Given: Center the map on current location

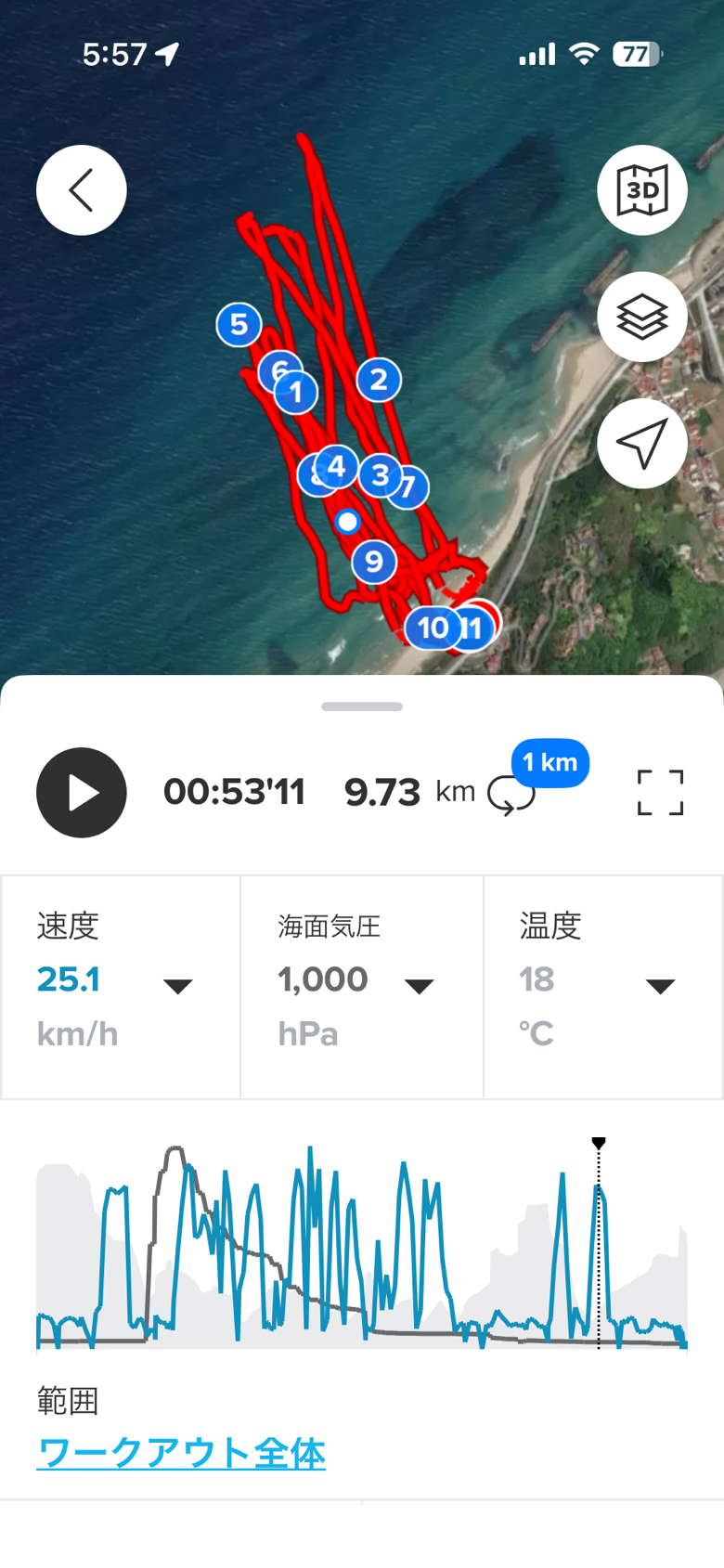Looking at the screenshot, I should [641, 444].
